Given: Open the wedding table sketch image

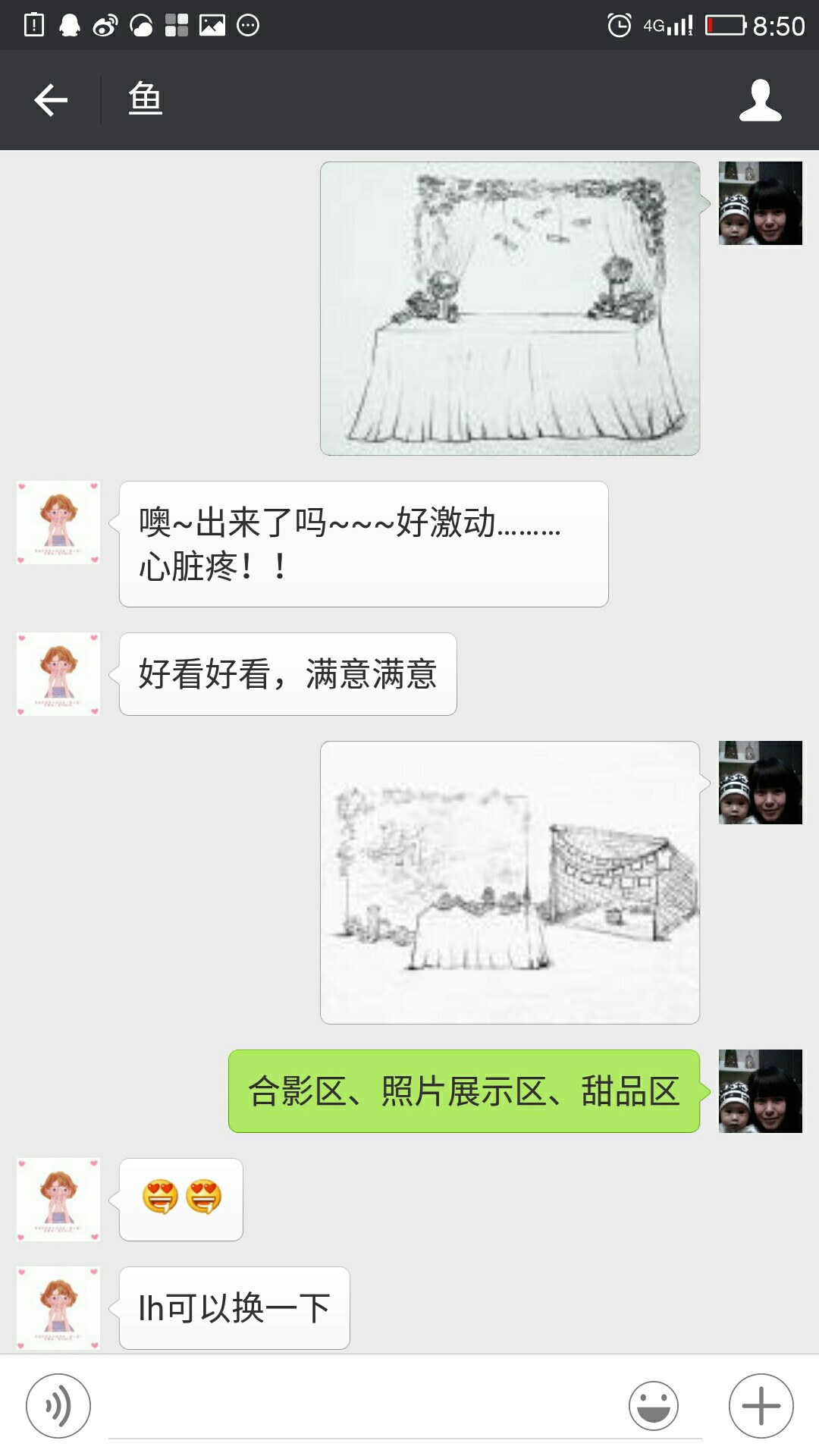Looking at the screenshot, I should [x=510, y=309].
